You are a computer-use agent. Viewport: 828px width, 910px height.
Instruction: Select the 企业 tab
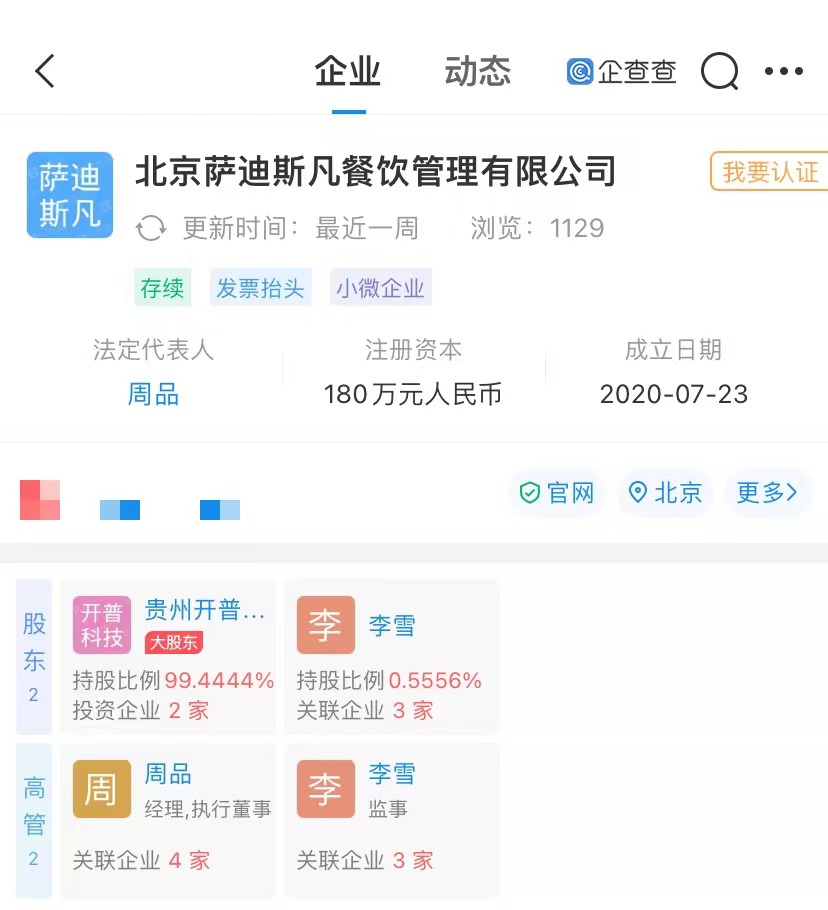[348, 72]
